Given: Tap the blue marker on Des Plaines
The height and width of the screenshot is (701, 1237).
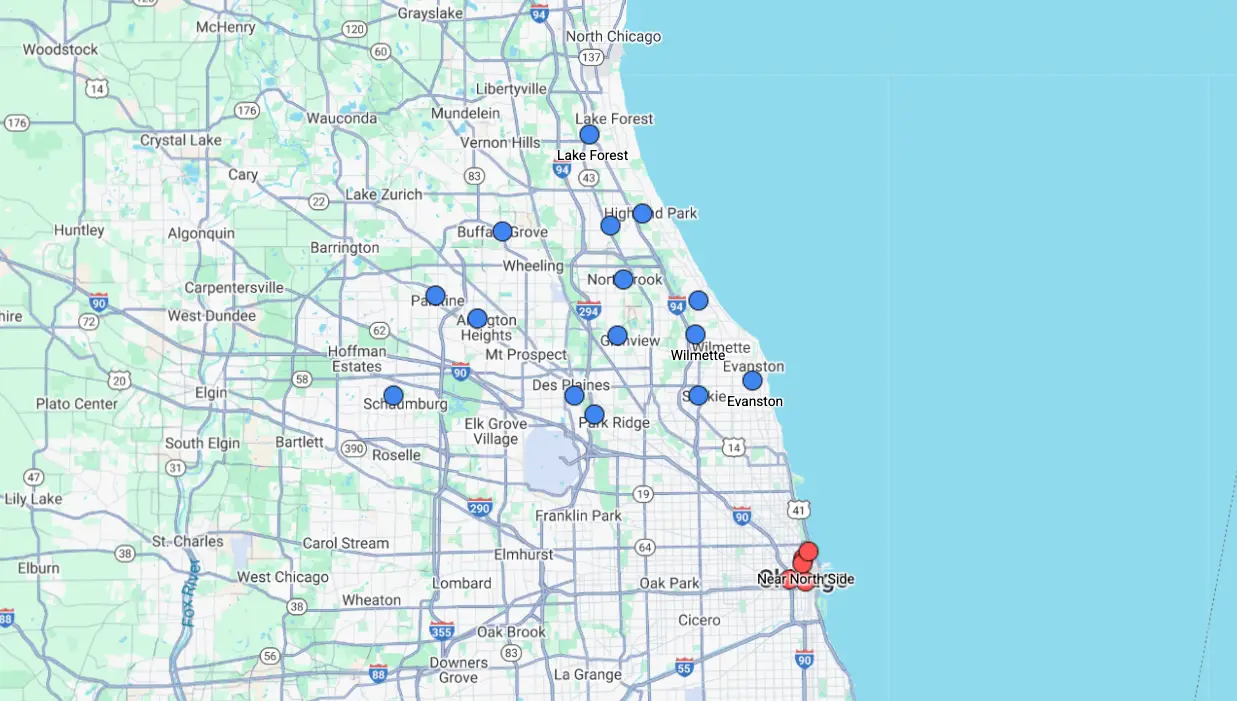Looking at the screenshot, I should pos(574,395).
